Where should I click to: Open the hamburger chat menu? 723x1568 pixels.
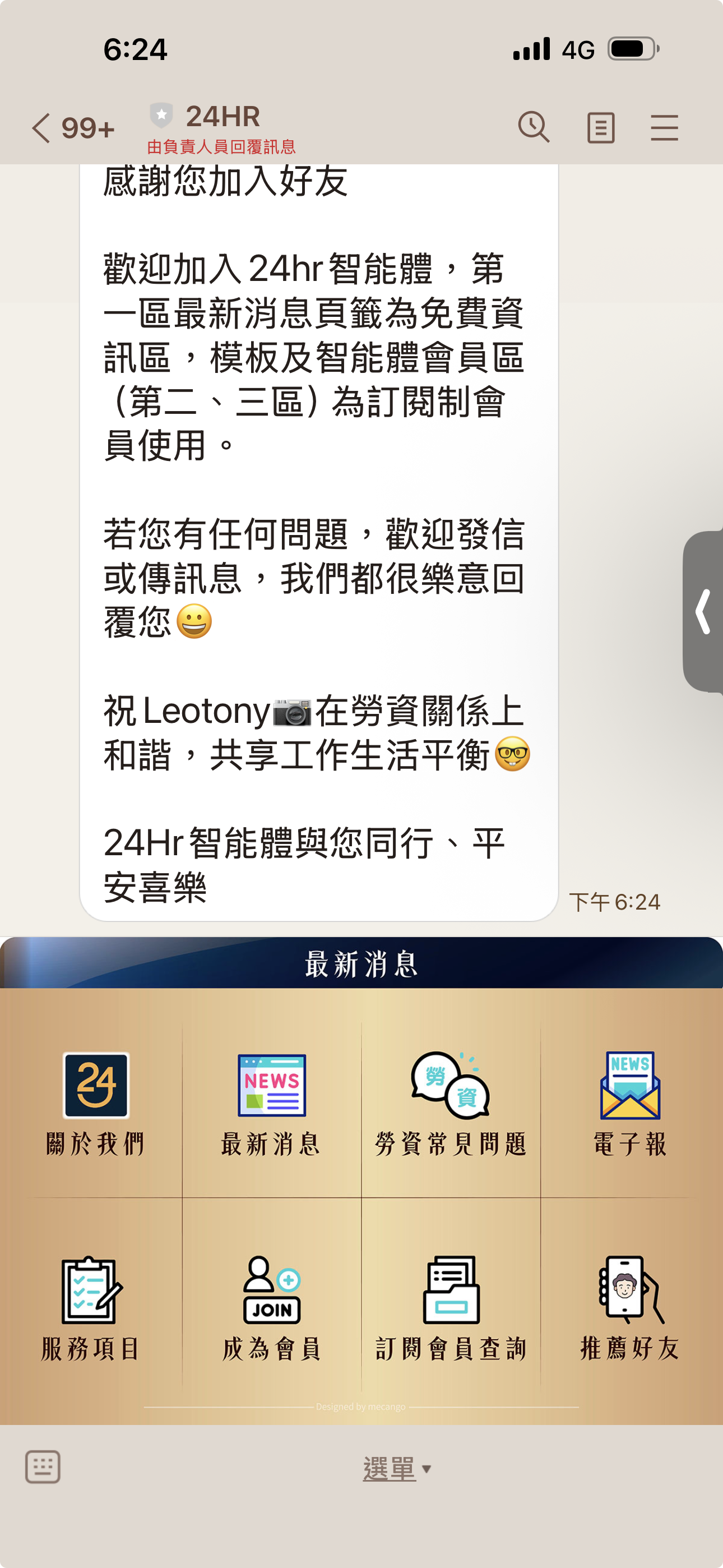pyautogui.click(x=664, y=128)
